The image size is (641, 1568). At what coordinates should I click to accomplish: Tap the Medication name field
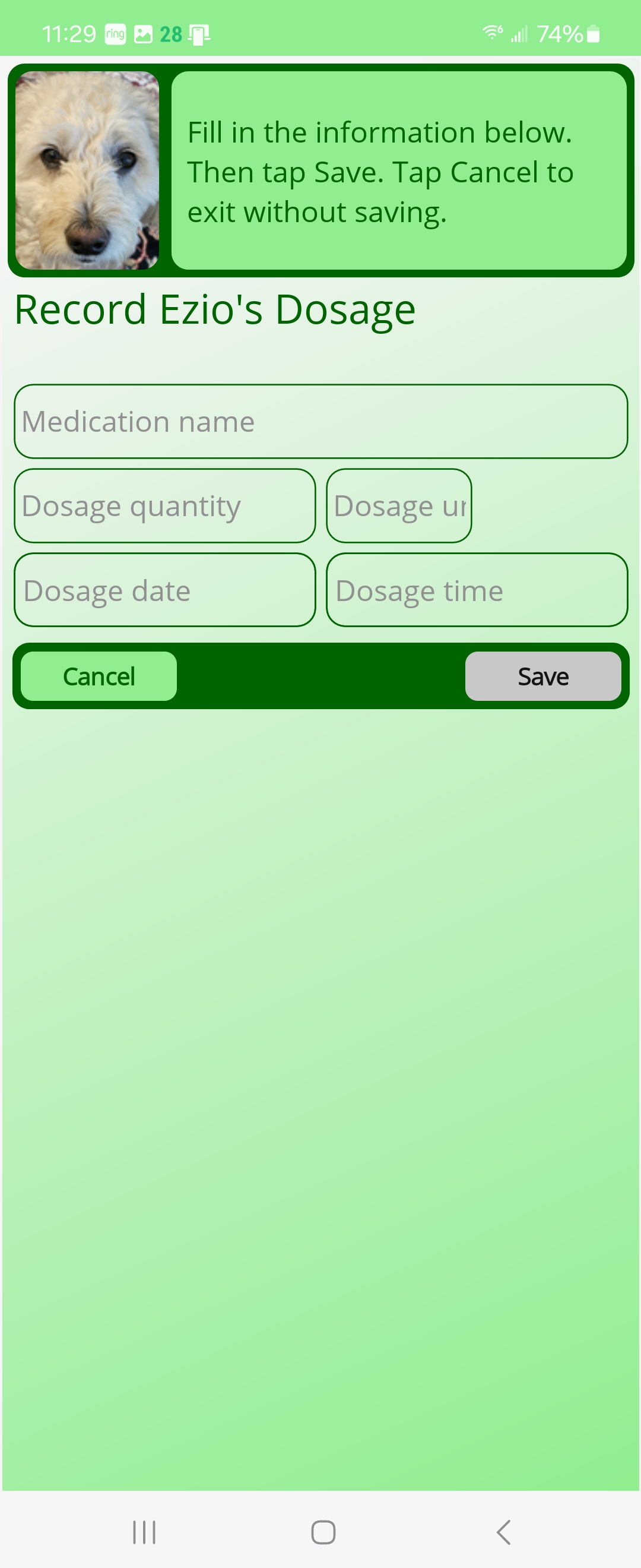320,421
